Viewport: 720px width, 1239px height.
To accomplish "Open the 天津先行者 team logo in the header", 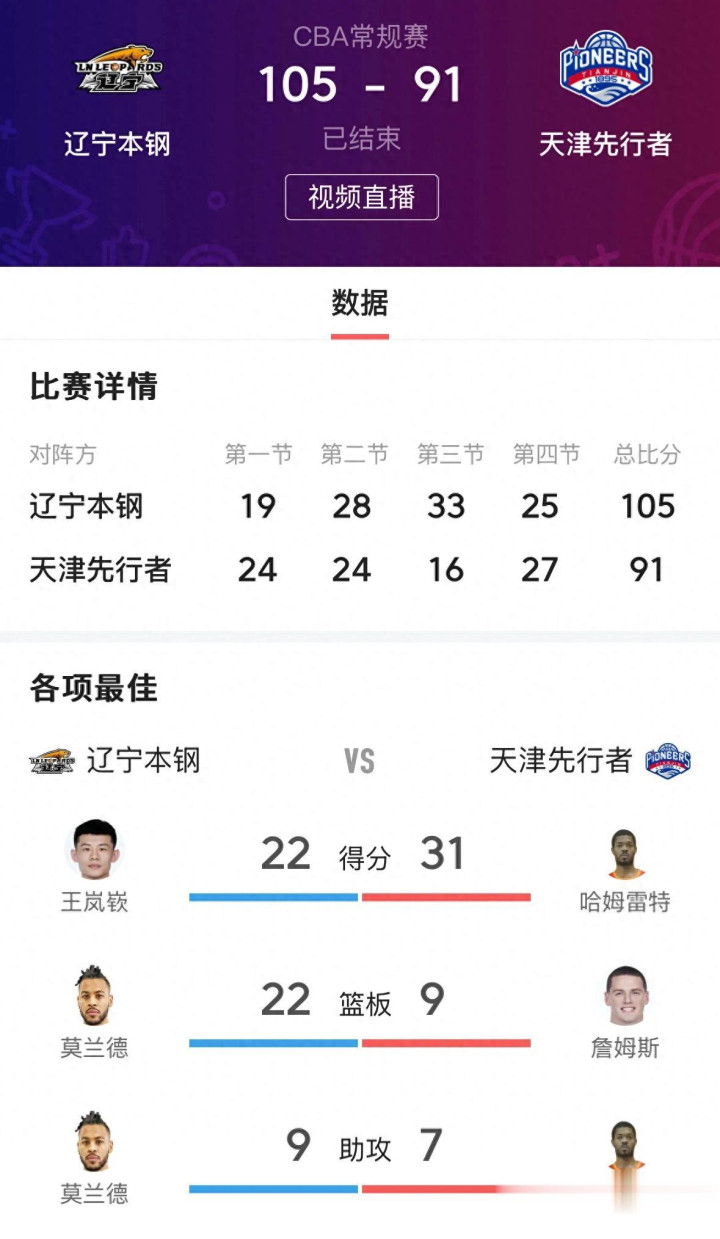I will (x=605, y=68).
